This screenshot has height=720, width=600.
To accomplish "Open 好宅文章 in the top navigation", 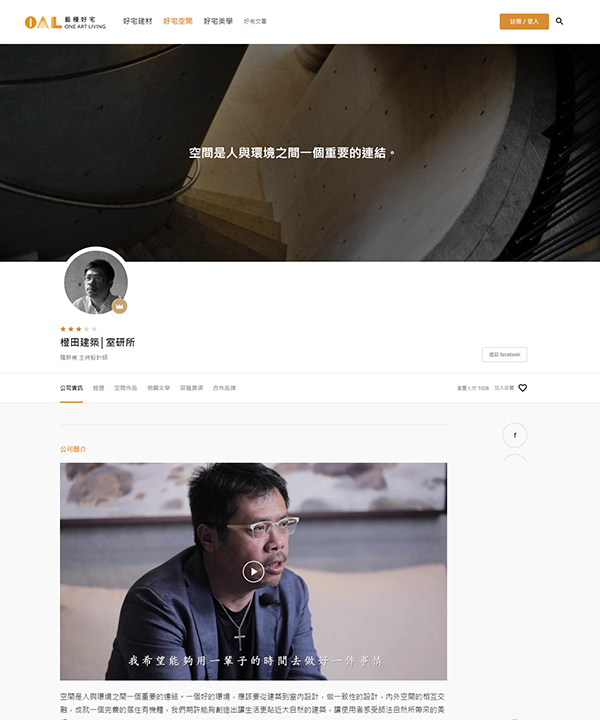I will 256,21.
